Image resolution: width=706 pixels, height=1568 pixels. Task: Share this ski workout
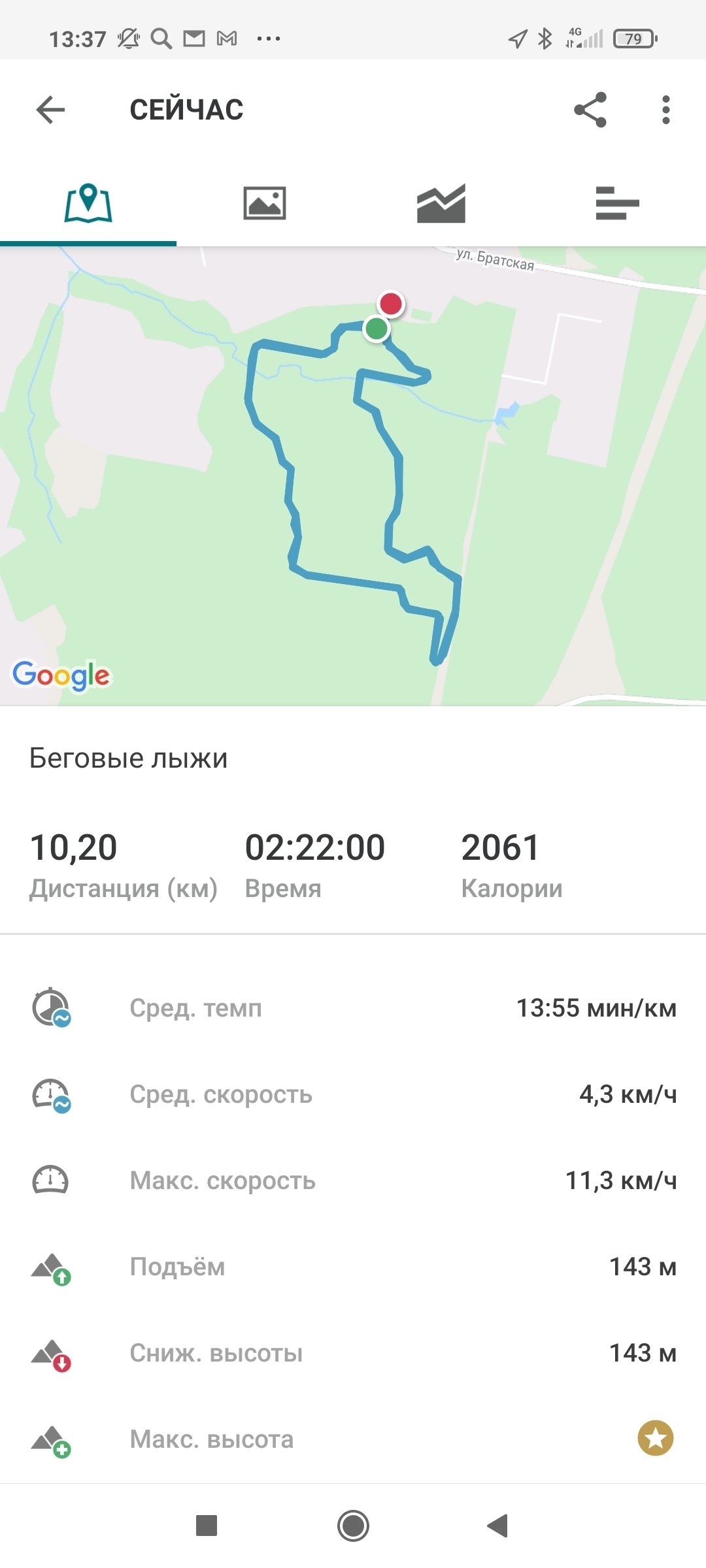pos(590,110)
